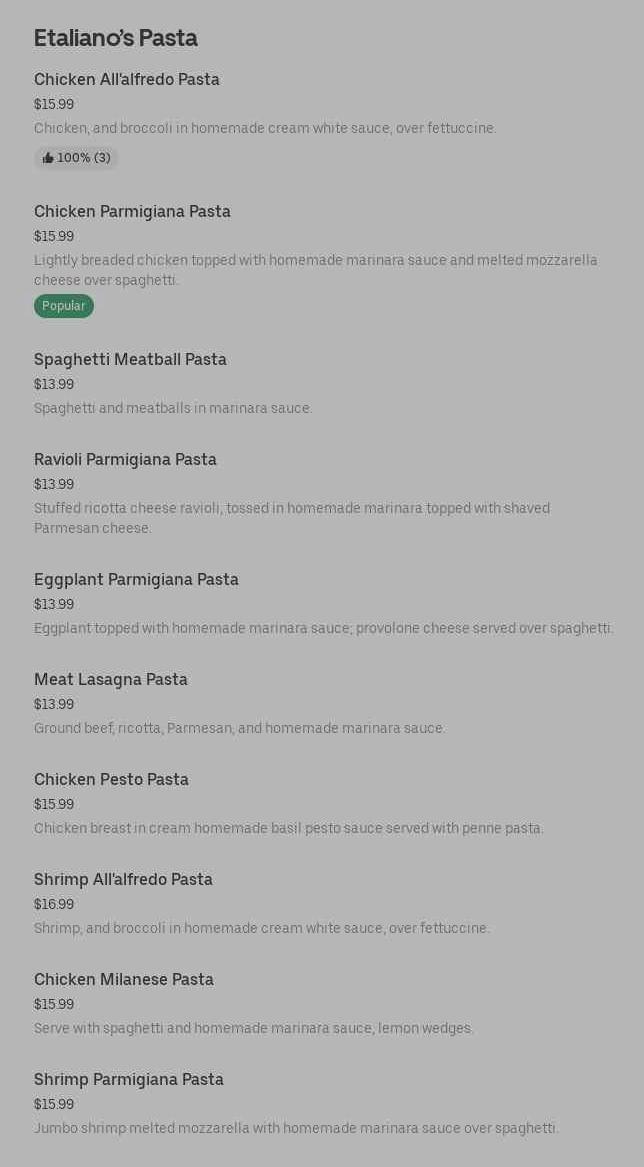Screen dimensions: 644x1167
Task: Open Spaghetti Meatball Pasta details
Action: tap(130, 360)
